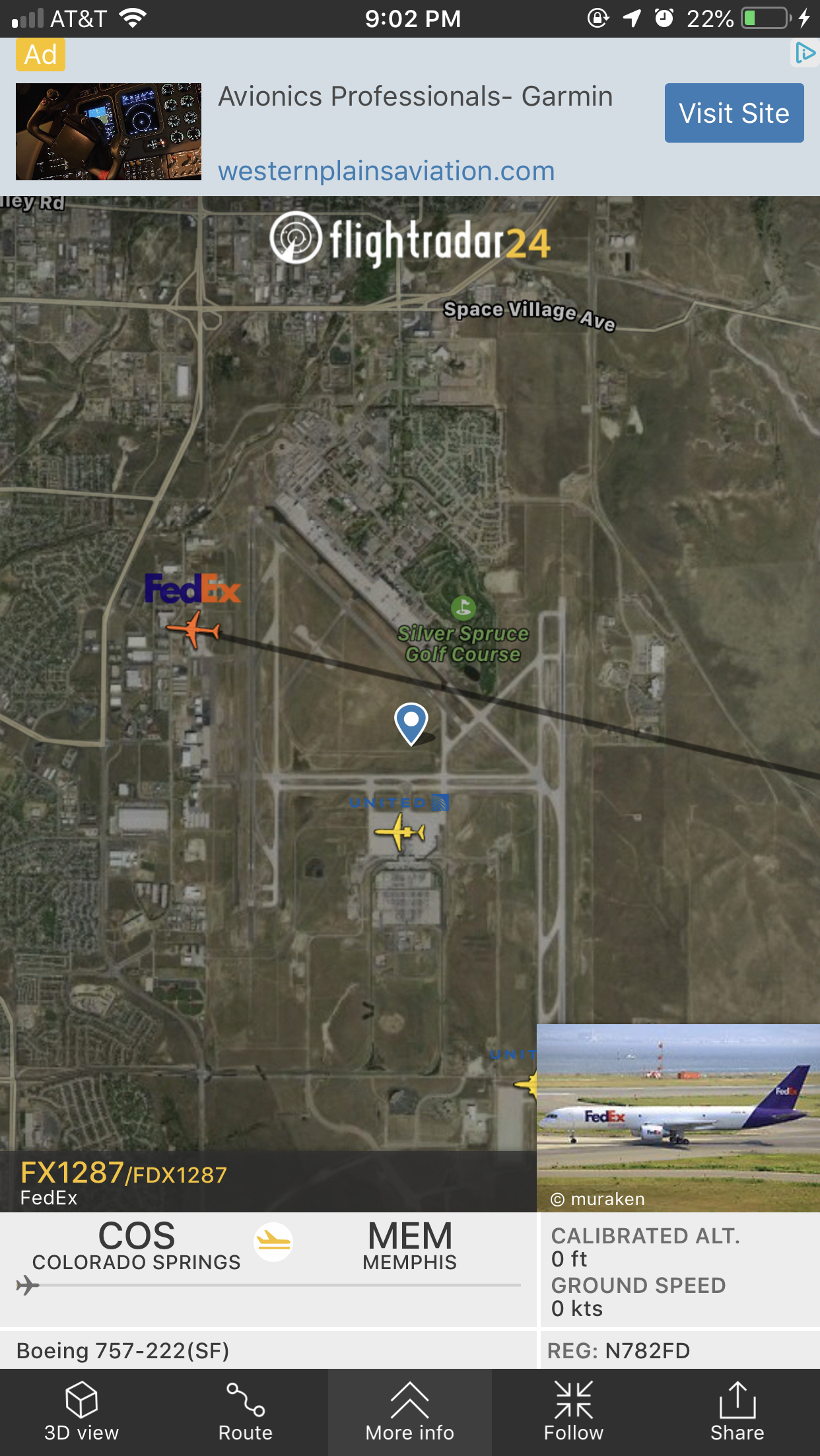Show the flight route
Screen dimensions: 820x1456
point(246,1412)
